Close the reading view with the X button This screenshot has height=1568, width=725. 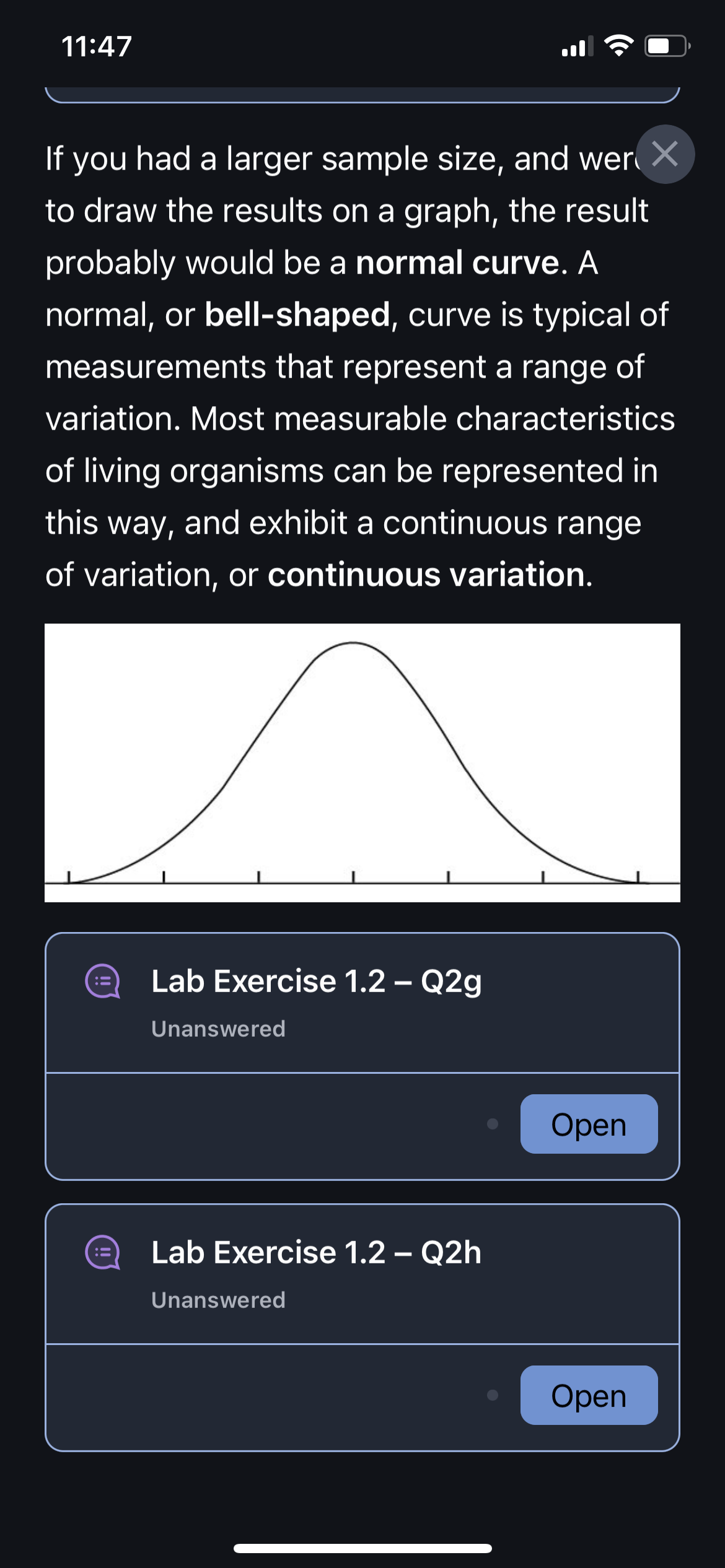[665, 154]
